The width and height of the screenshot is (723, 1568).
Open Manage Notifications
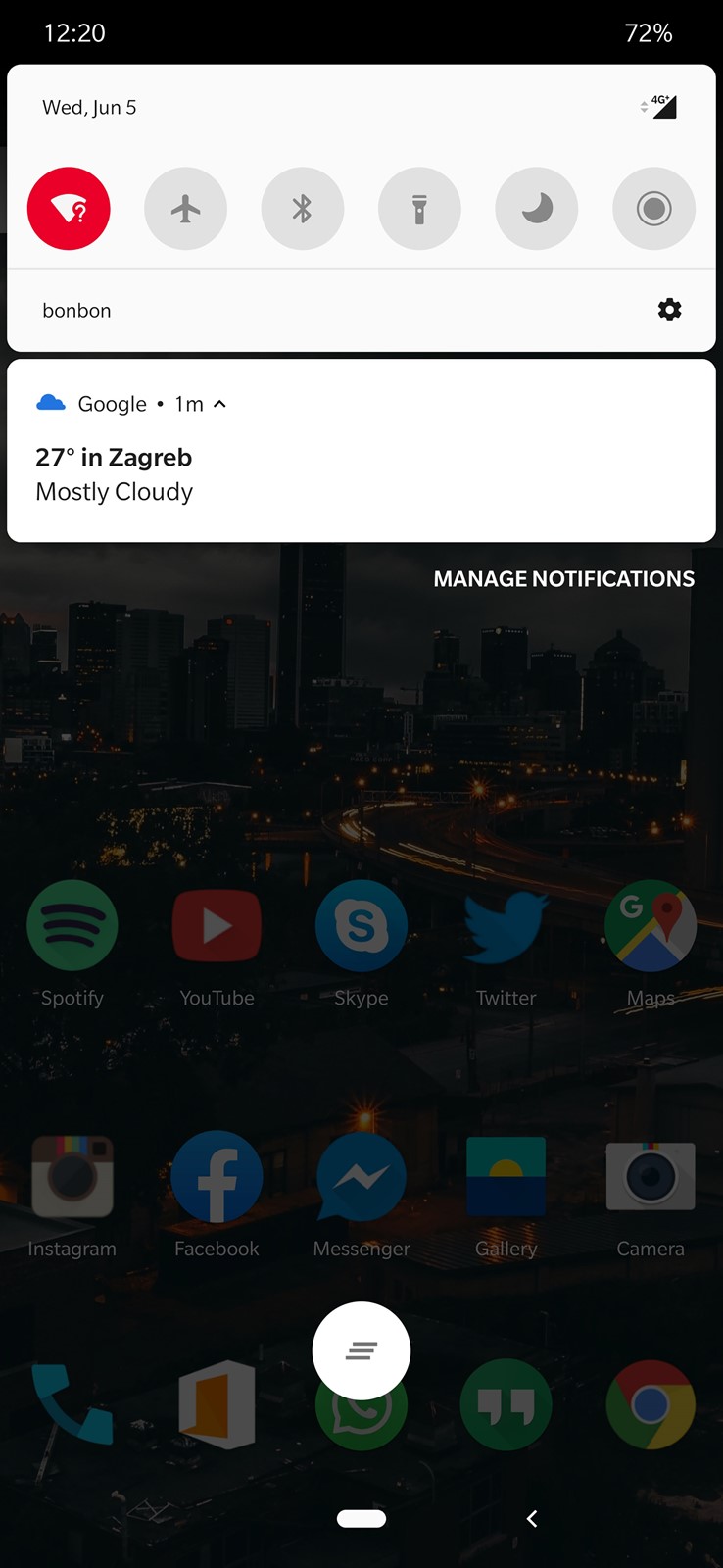[x=564, y=579]
